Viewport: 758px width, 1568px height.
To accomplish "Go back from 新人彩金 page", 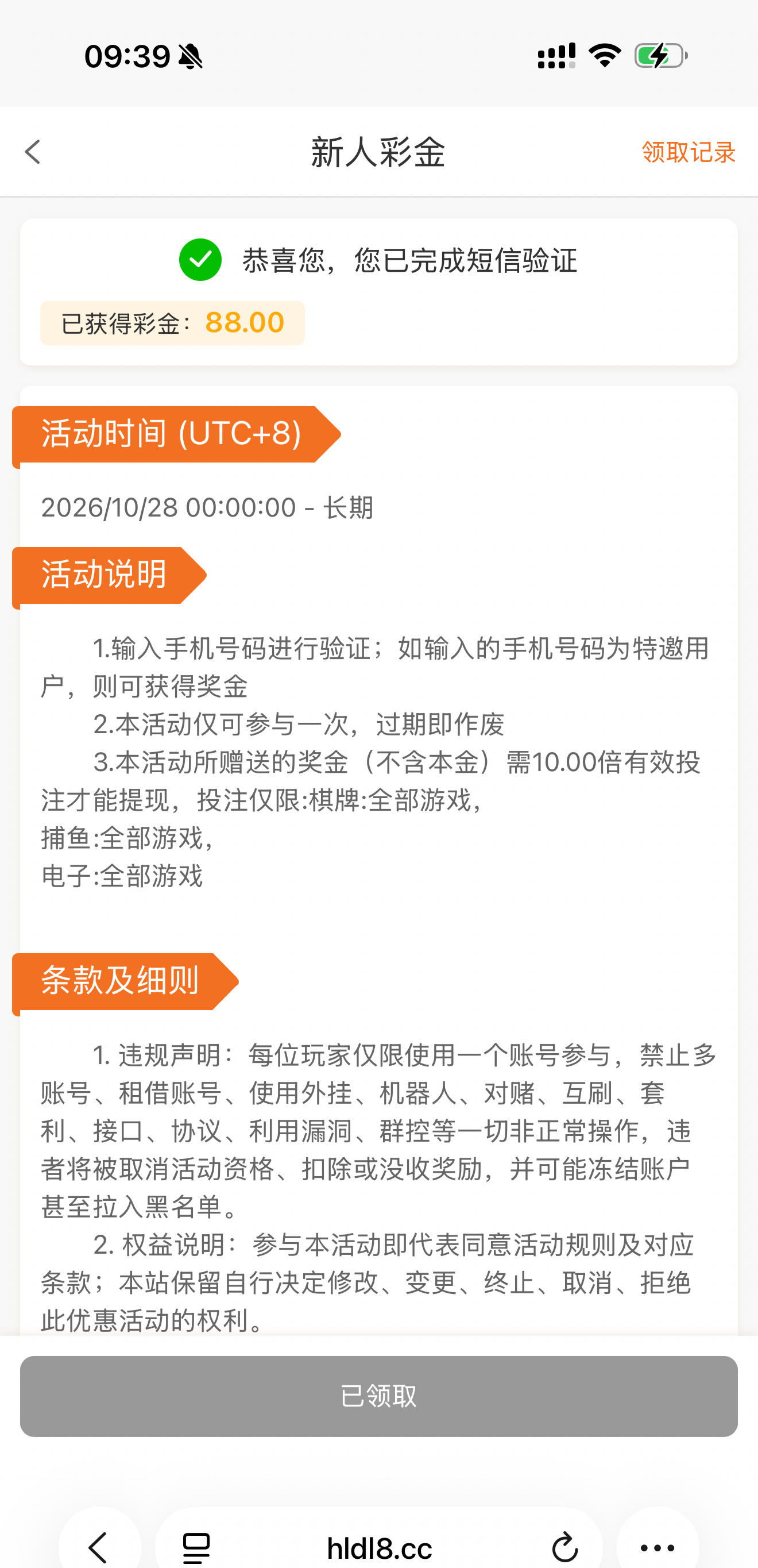I will tap(33, 152).
